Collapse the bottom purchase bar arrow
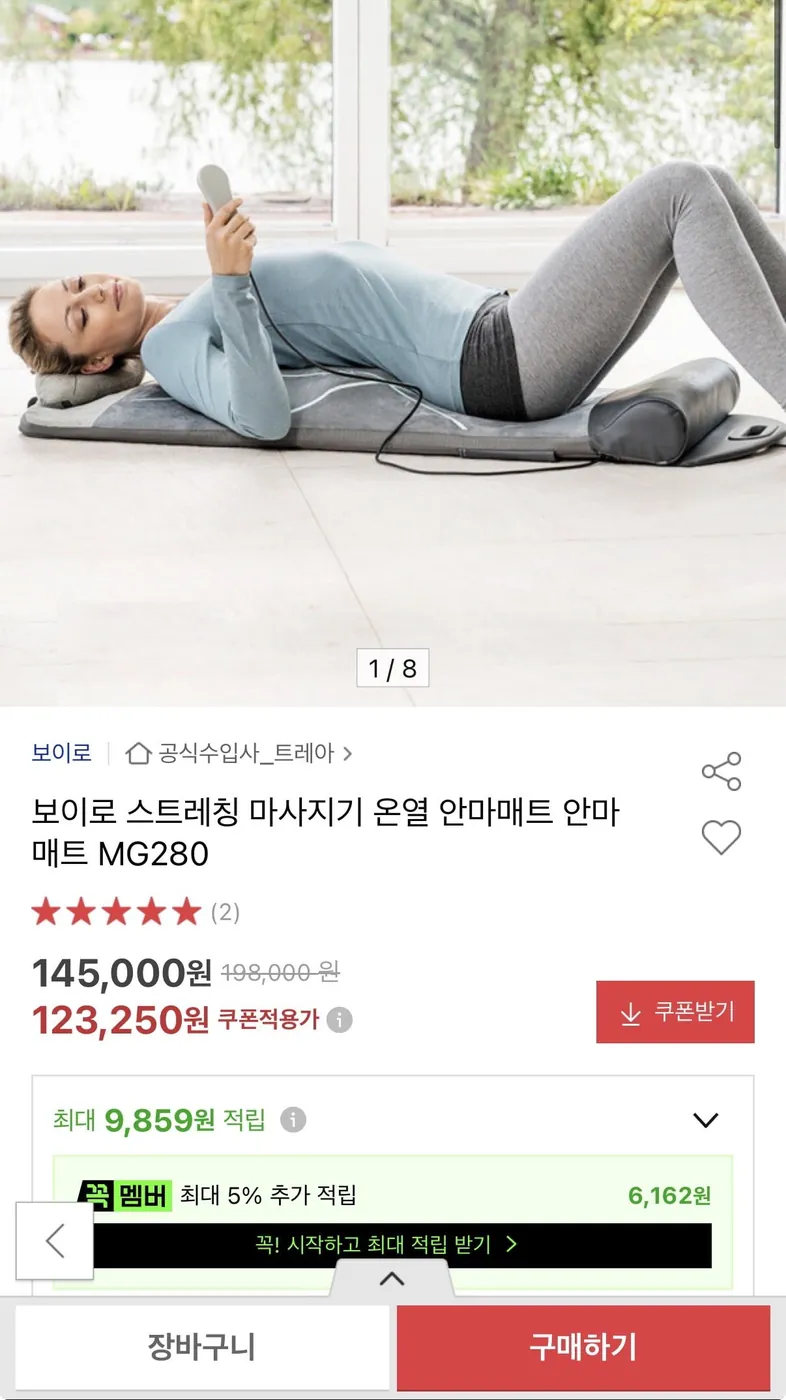 pyautogui.click(x=392, y=1278)
